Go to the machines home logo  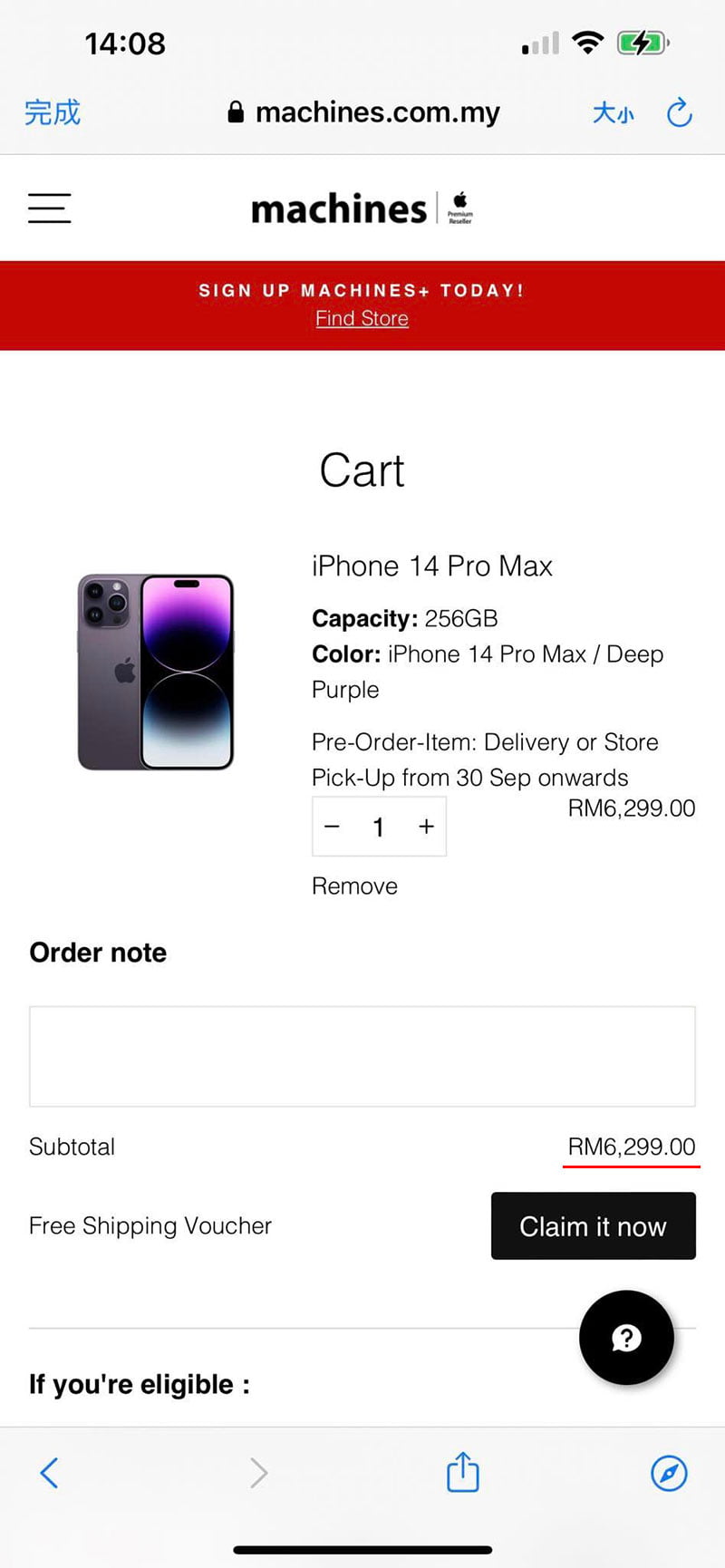click(362, 208)
